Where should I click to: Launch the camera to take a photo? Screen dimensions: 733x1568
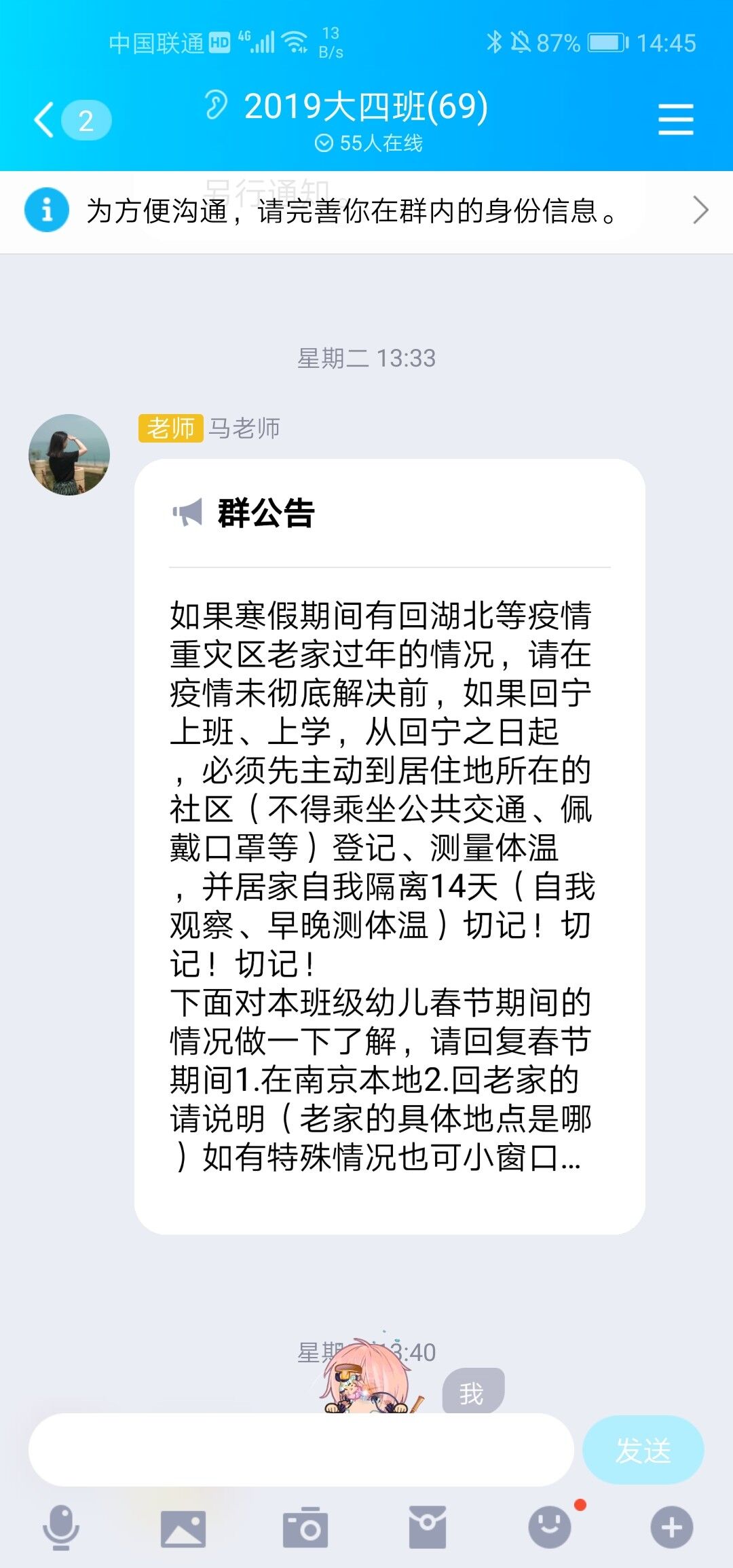coord(305,1527)
